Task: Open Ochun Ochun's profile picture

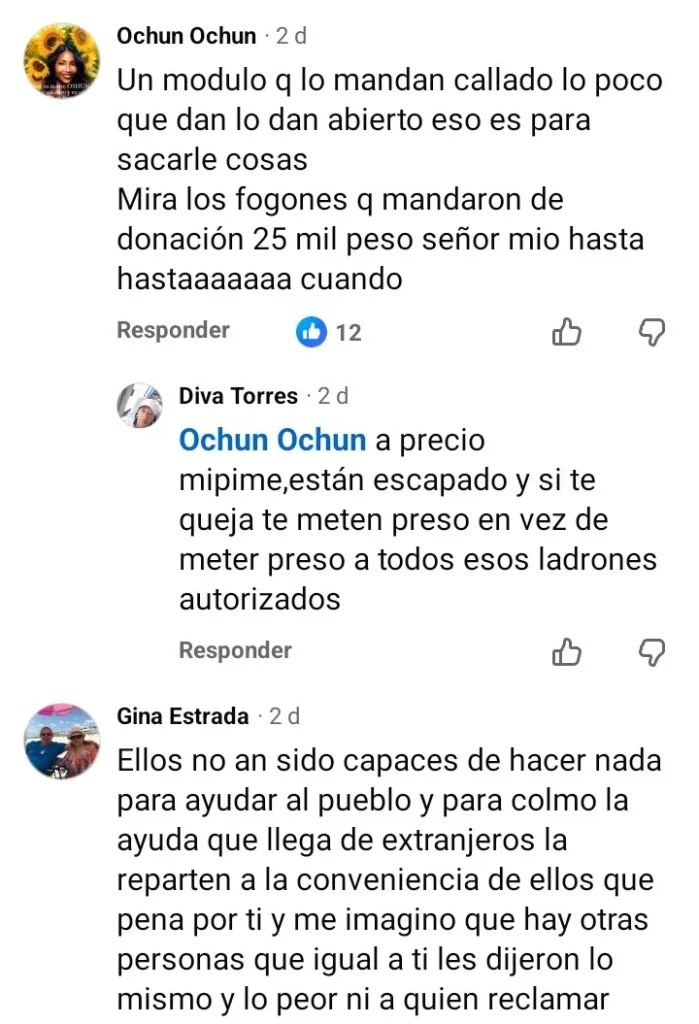Action: point(61,61)
